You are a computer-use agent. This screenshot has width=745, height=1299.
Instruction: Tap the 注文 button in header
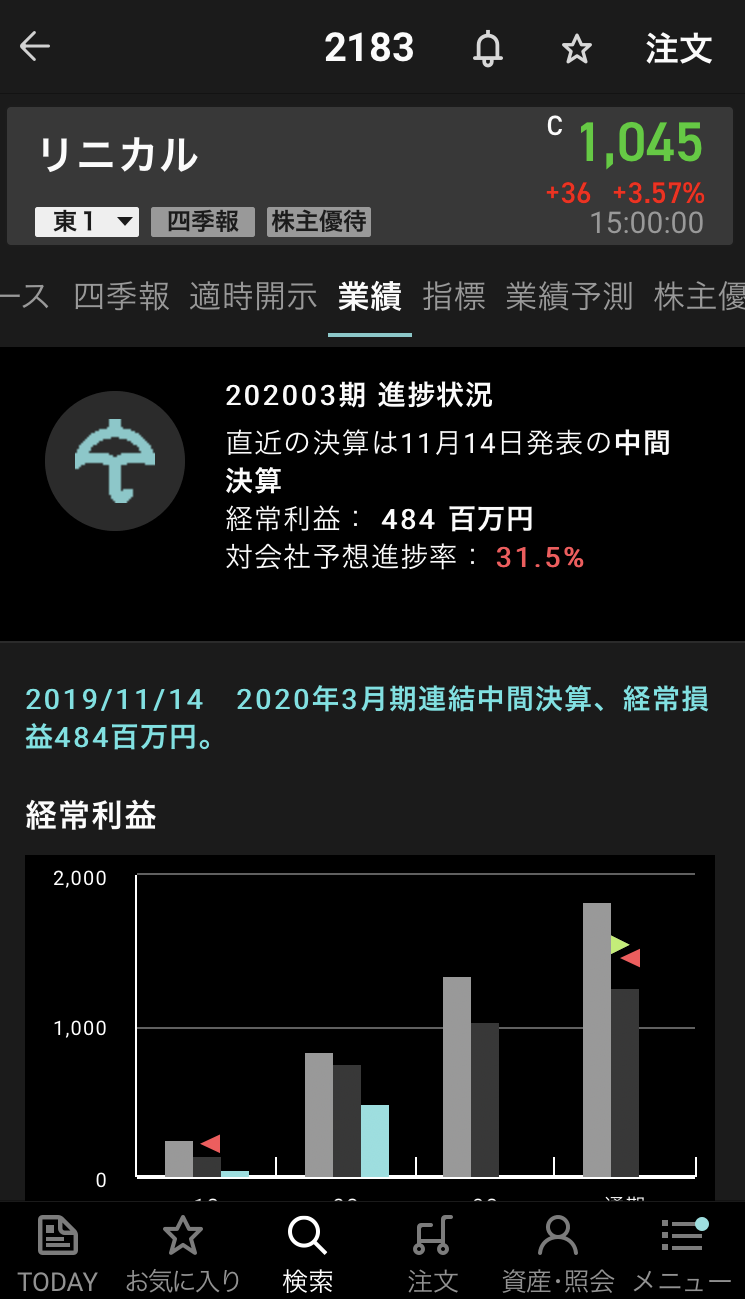678,48
